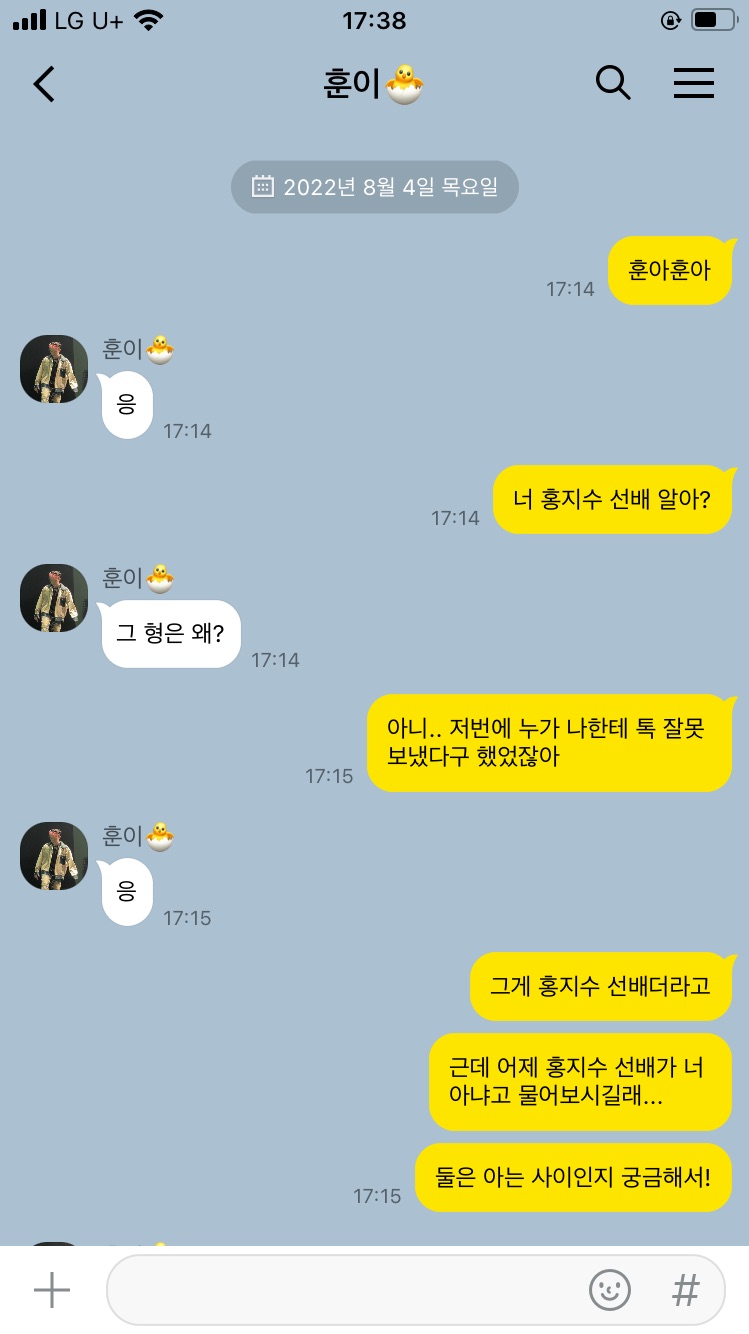Viewport: 749px width, 1334px height.
Task: Tap the battery indicator in the status bar
Action: click(x=712, y=20)
